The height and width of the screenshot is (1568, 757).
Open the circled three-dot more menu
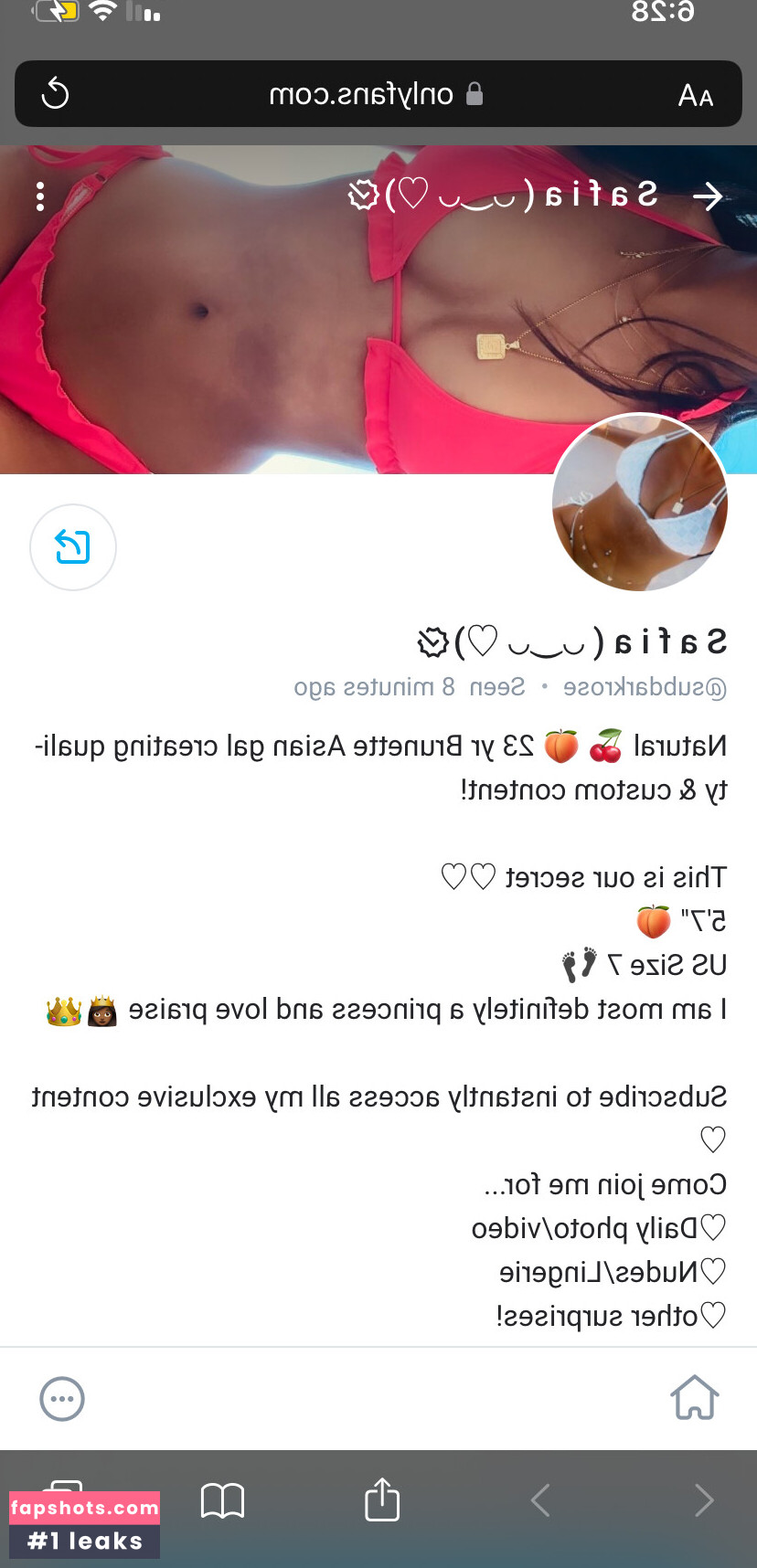pos(62,1398)
